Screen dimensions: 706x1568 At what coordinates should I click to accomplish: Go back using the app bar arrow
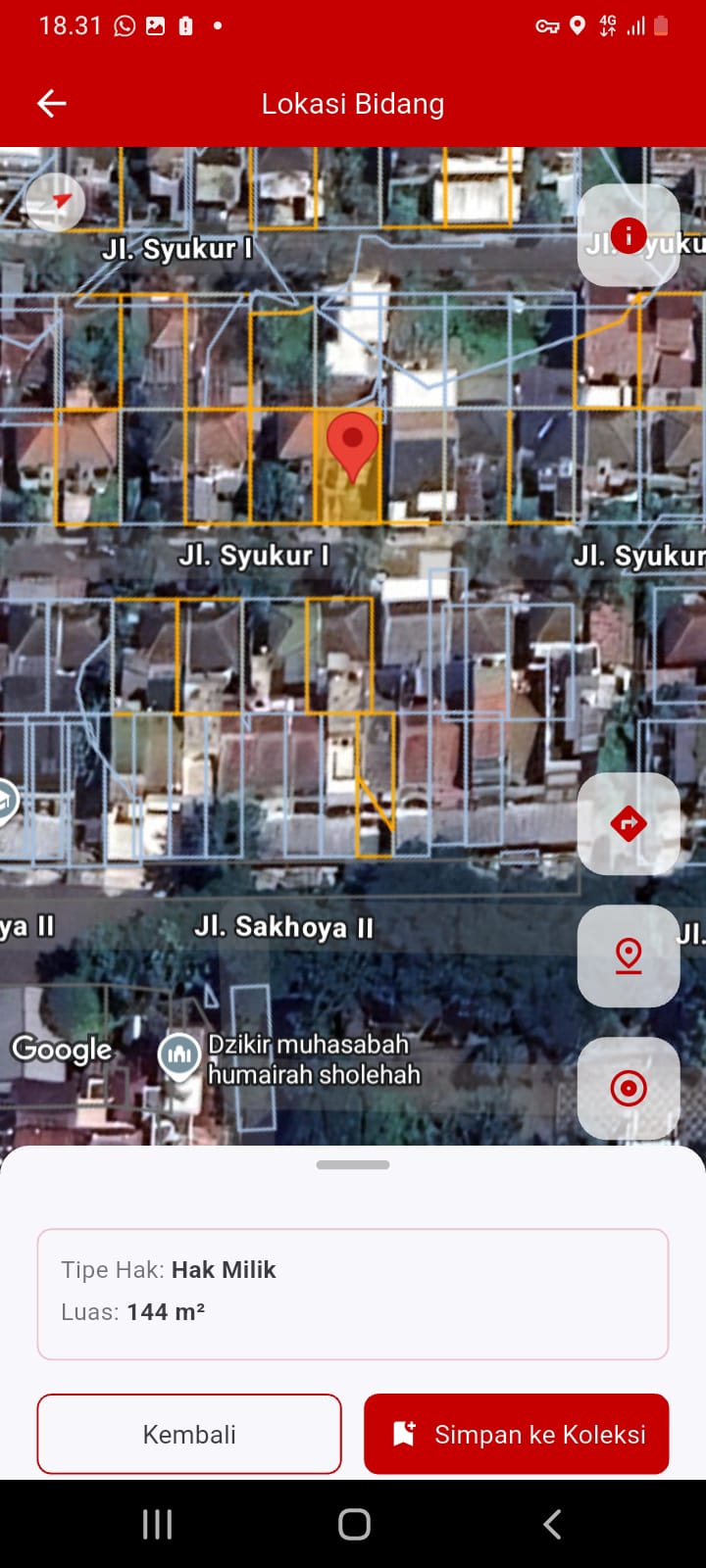click(51, 103)
